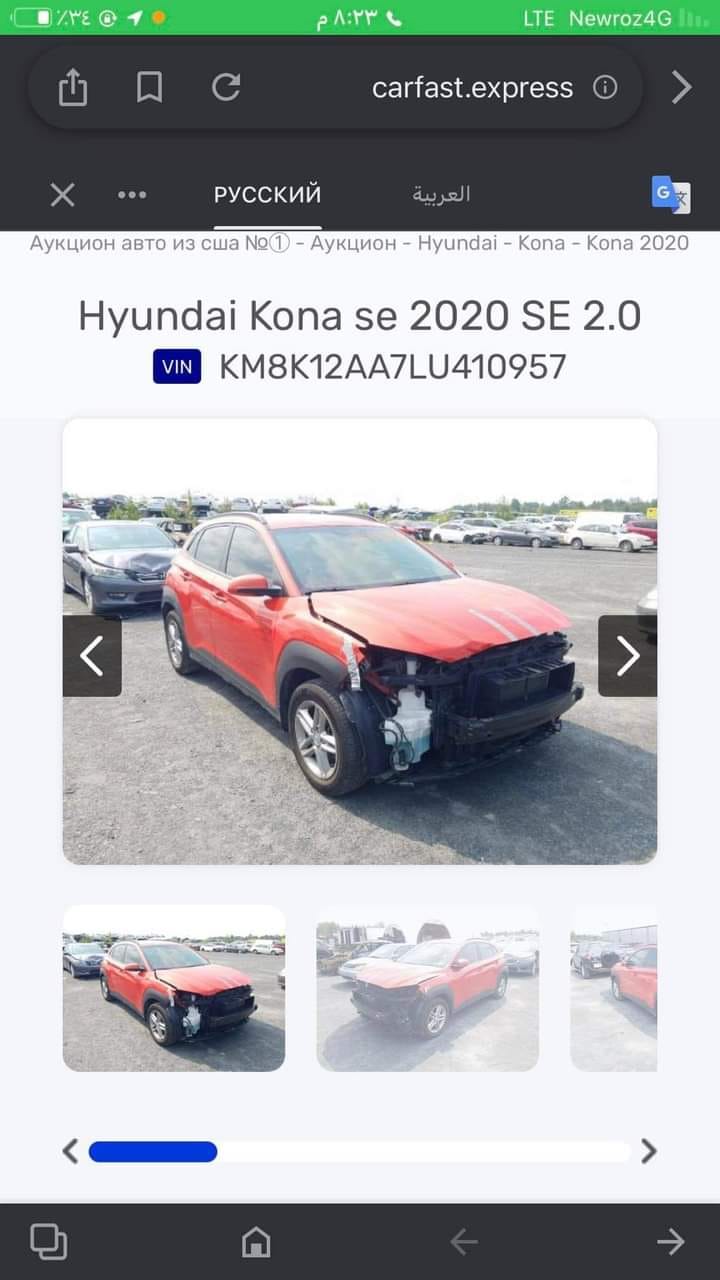Screen dimensions: 720x1280
Task: Select the third partially visible thumbnail
Action: (614, 988)
